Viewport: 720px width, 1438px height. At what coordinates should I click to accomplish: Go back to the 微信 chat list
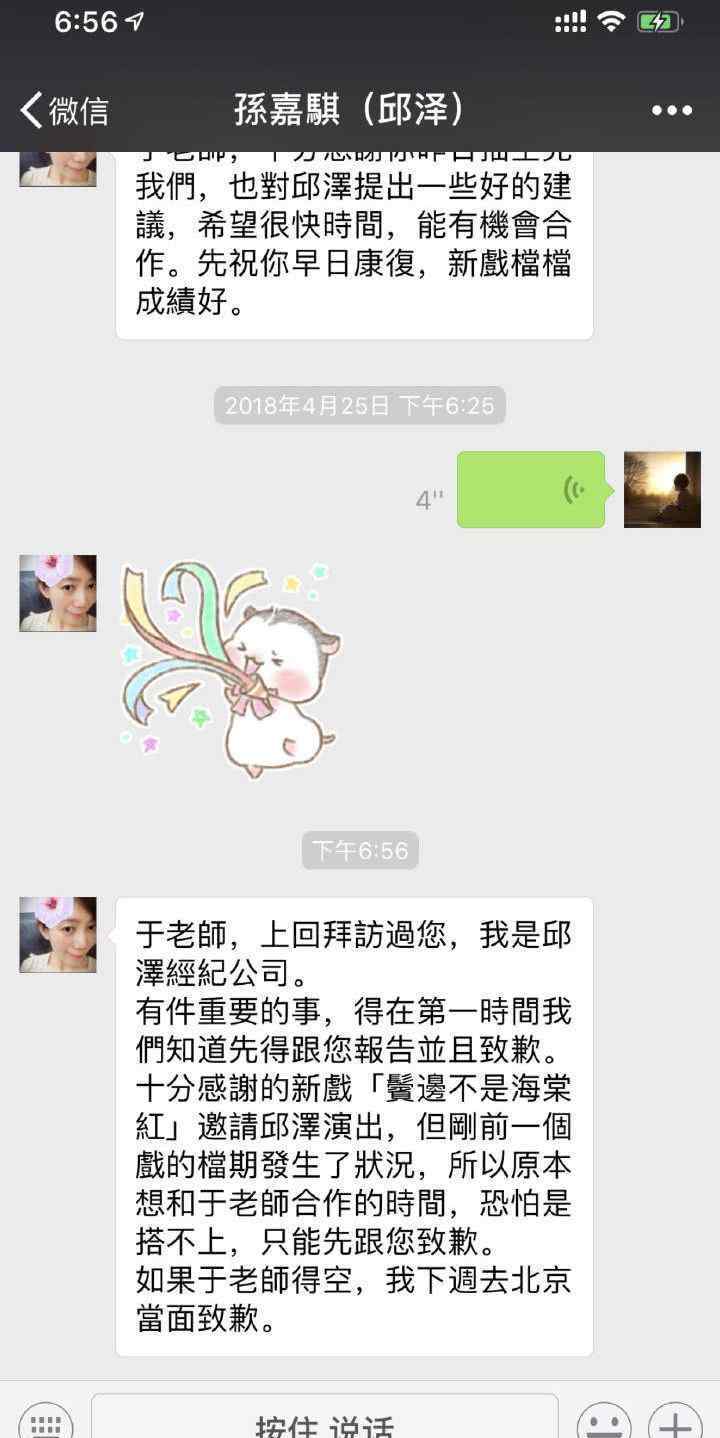(64, 110)
